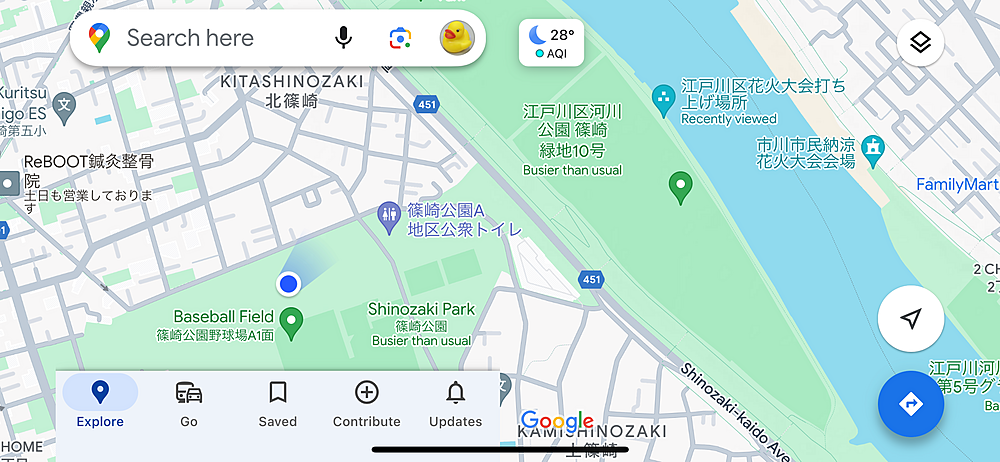Open the map layers button
1000x462 pixels.
click(x=920, y=43)
